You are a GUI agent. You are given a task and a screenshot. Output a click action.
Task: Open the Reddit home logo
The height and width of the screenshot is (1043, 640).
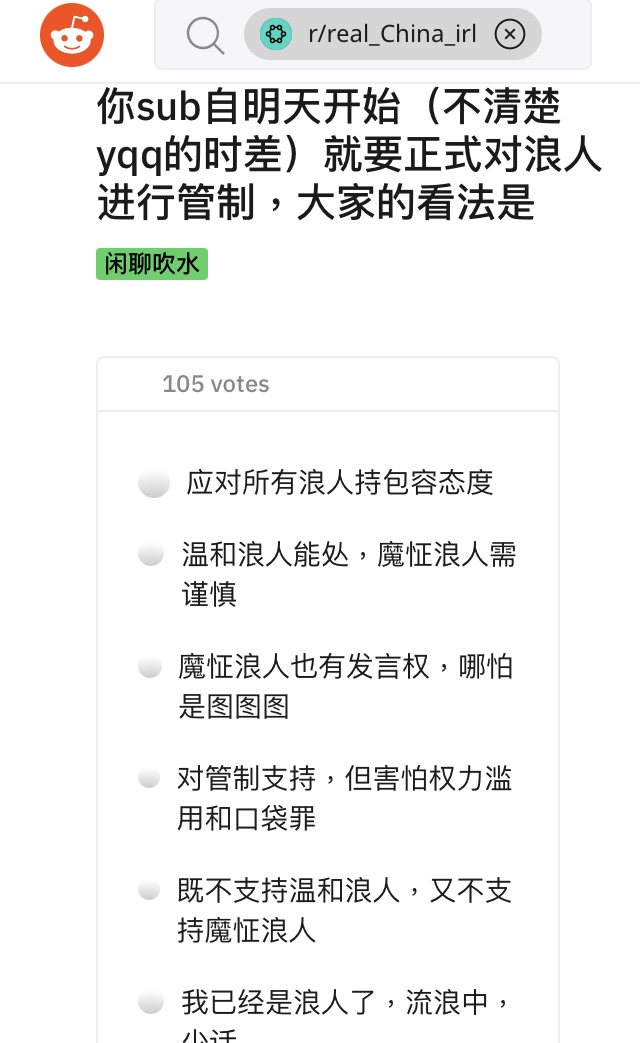pyautogui.click(x=72, y=35)
